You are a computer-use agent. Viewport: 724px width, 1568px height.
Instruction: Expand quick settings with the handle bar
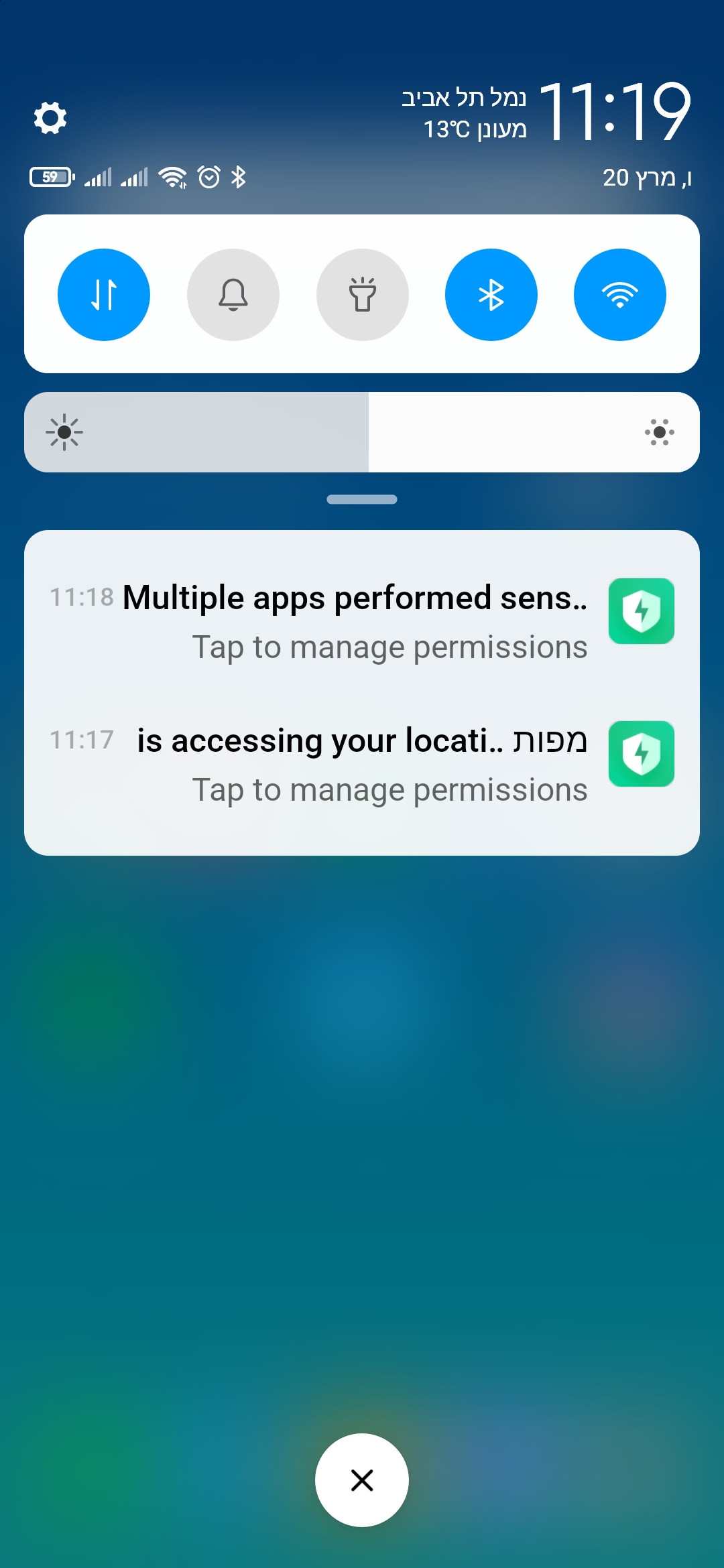coord(362,499)
